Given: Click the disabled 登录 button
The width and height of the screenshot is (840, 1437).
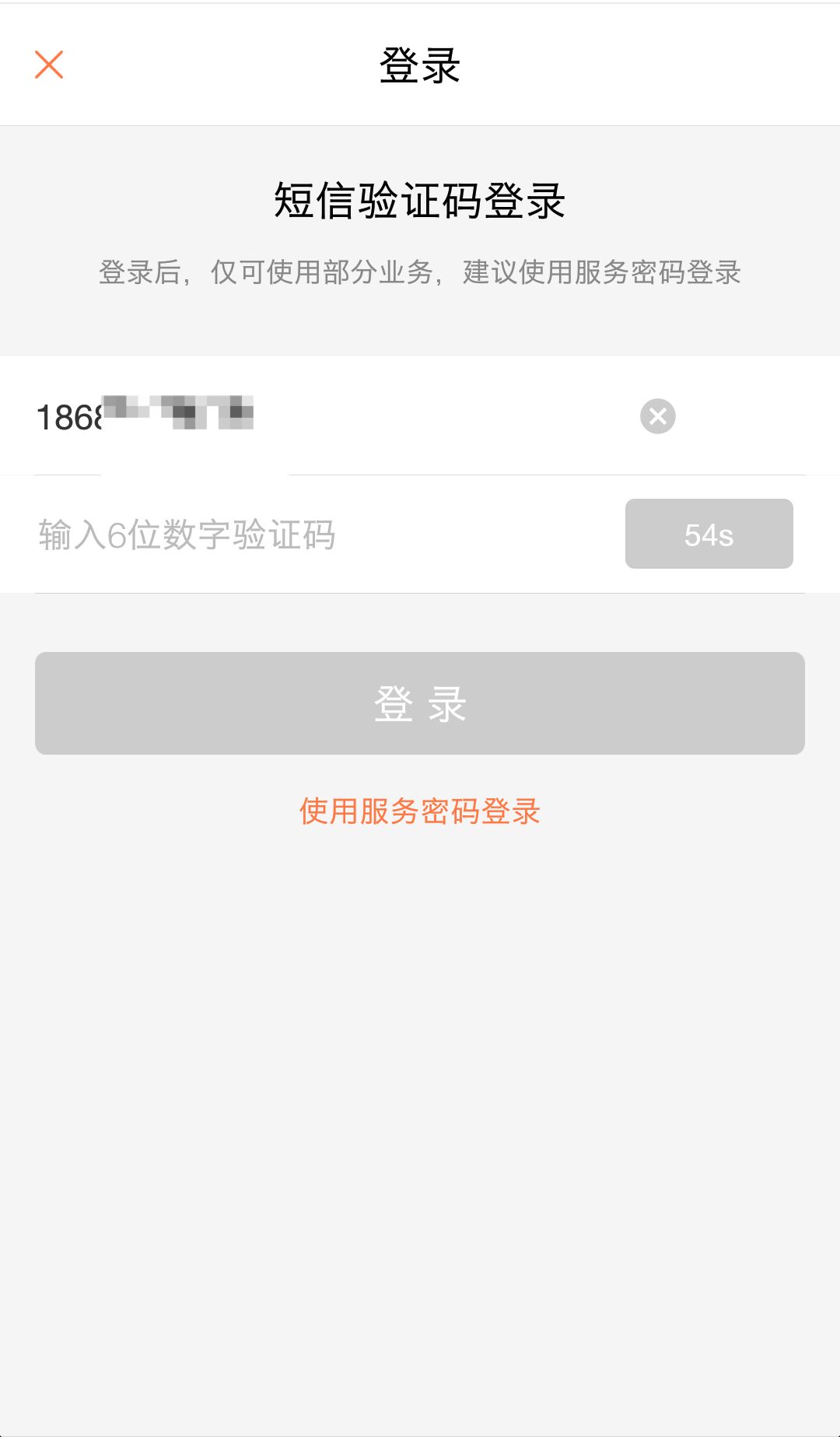Looking at the screenshot, I should (420, 703).
